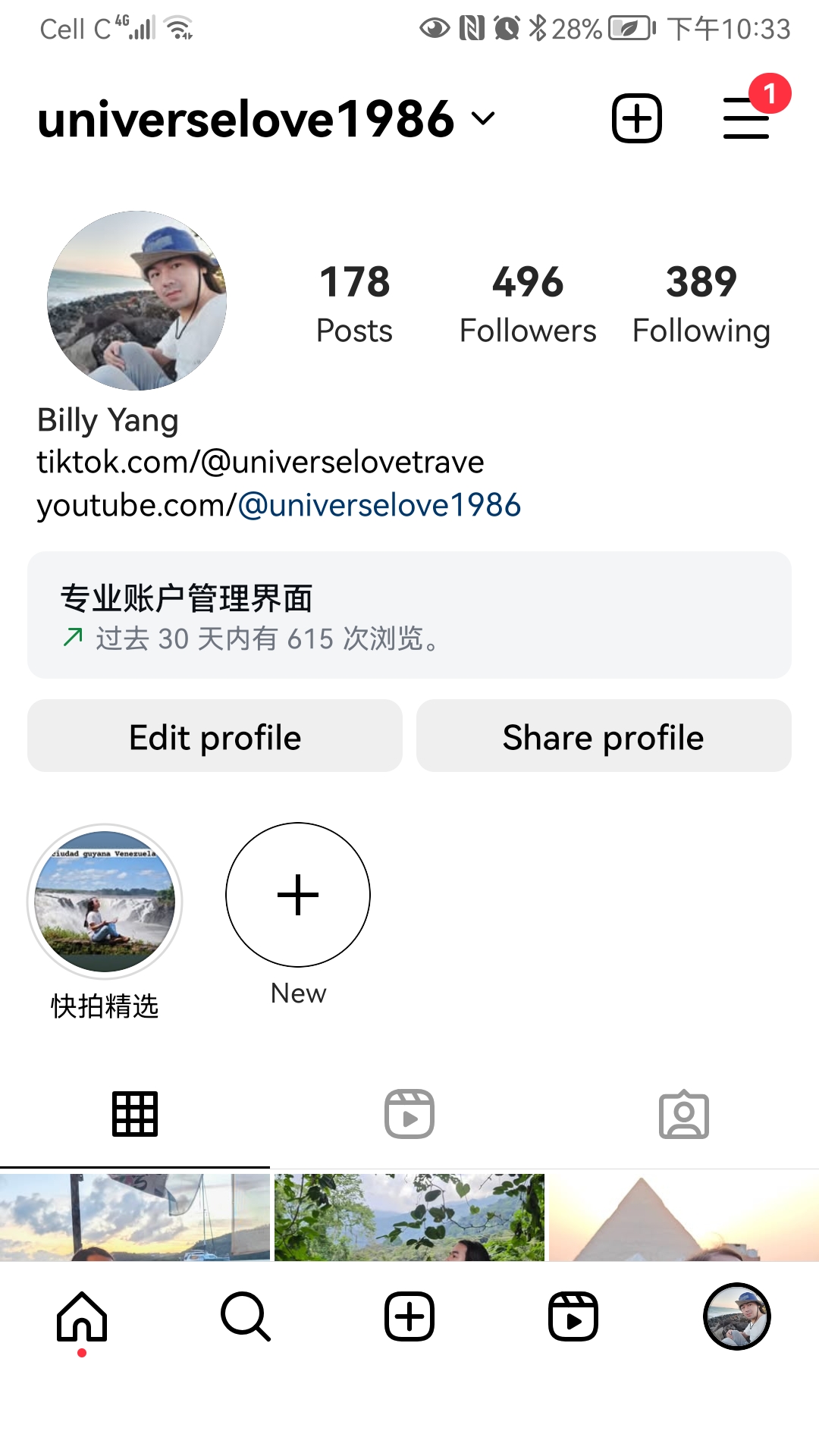
Task: Switch to the Reels tab on profile
Action: pos(409,1114)
